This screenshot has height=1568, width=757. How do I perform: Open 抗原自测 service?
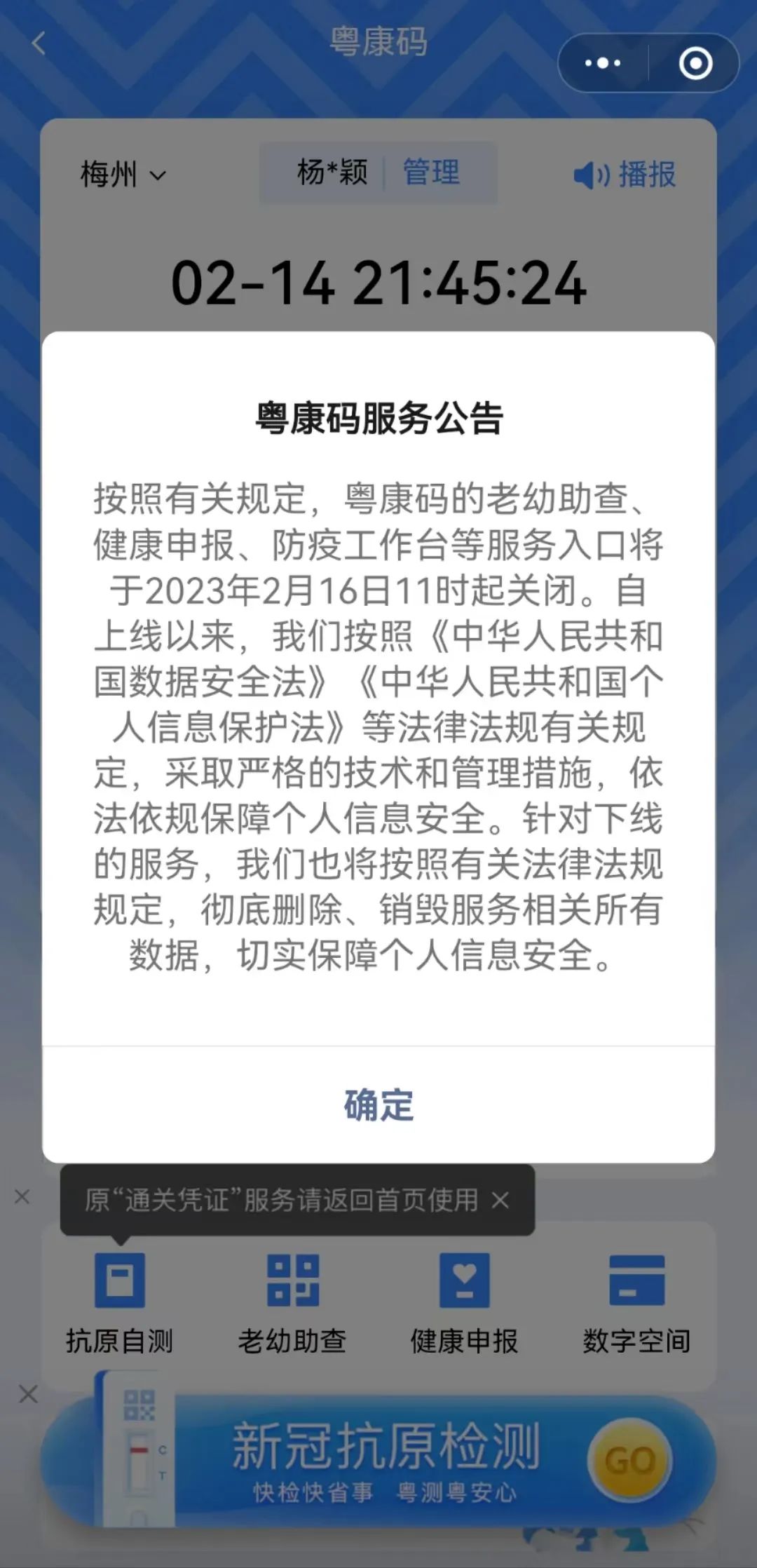(x=120, y=1303)
